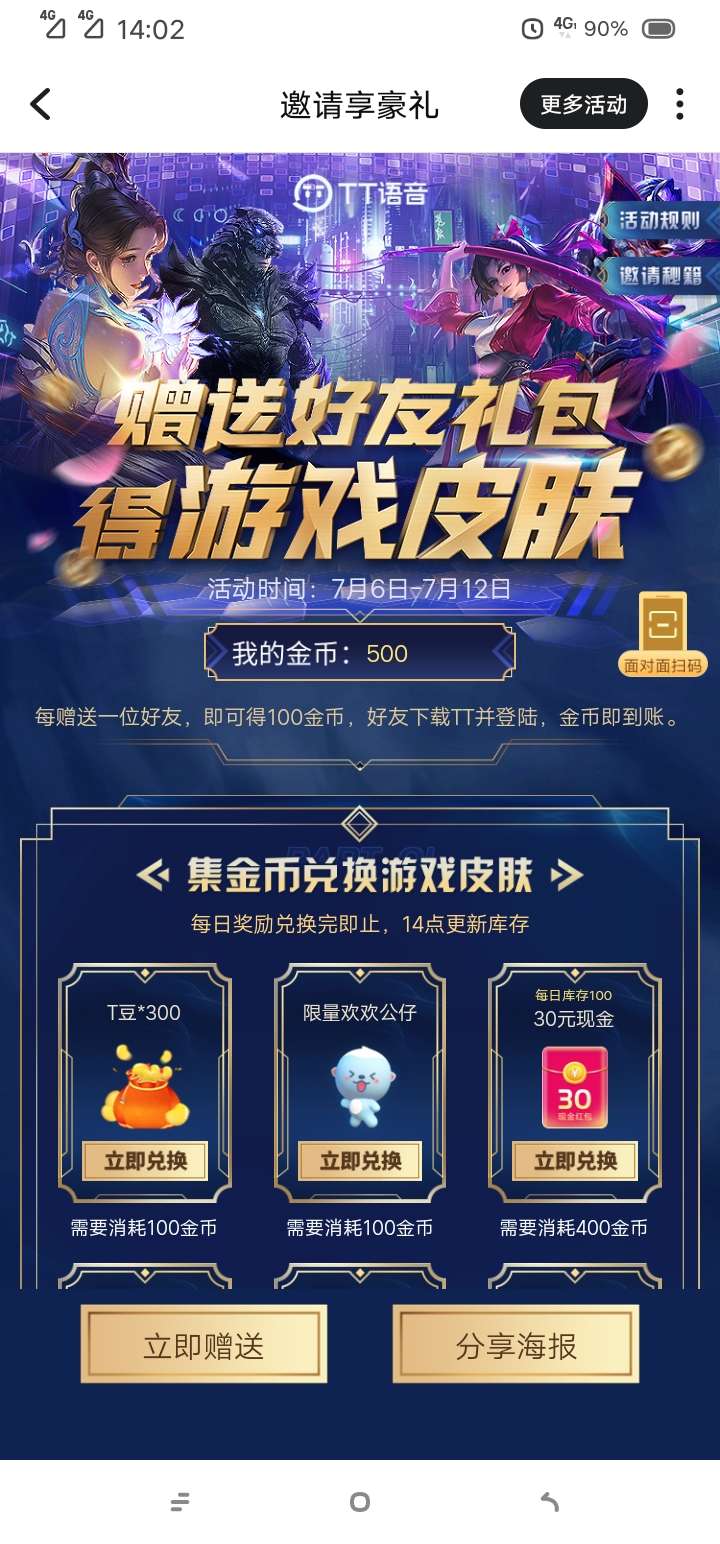Tap 分享海报 to share poster
Image resolution: width=720 pixels, height=1544 pixels.
pos(516,1346)
